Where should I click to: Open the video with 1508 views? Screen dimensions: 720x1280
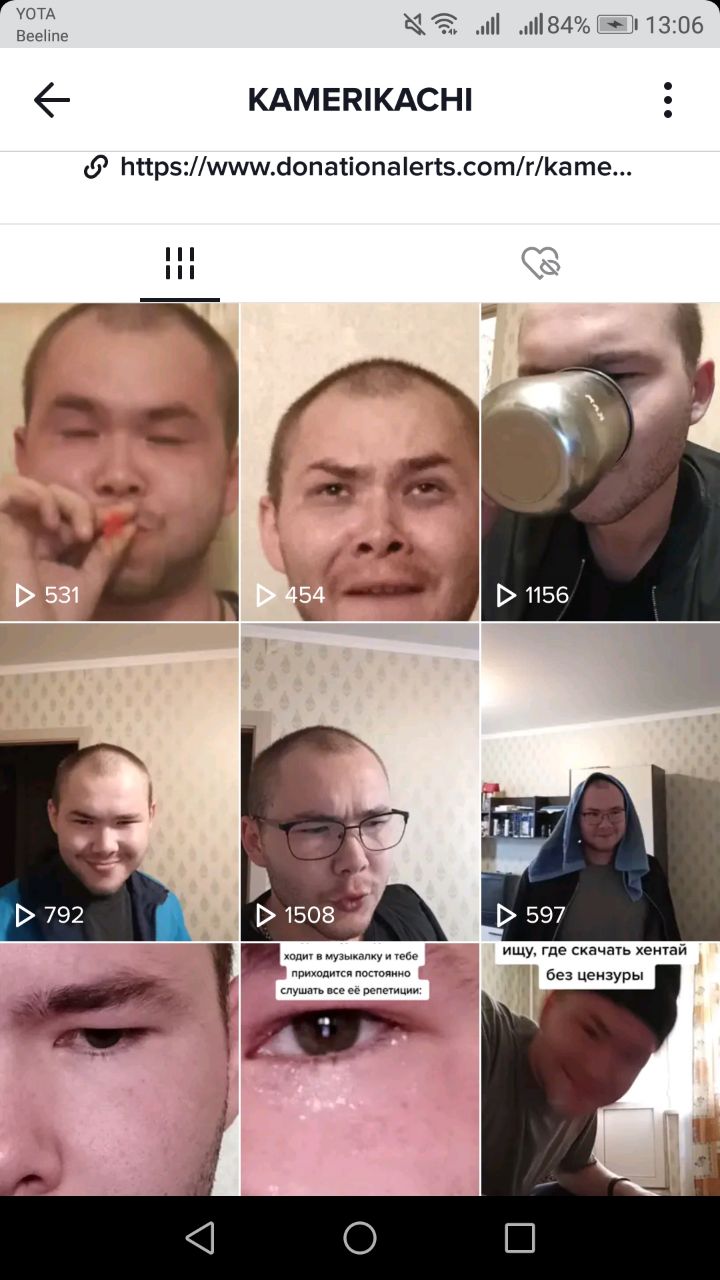(360, 782)
